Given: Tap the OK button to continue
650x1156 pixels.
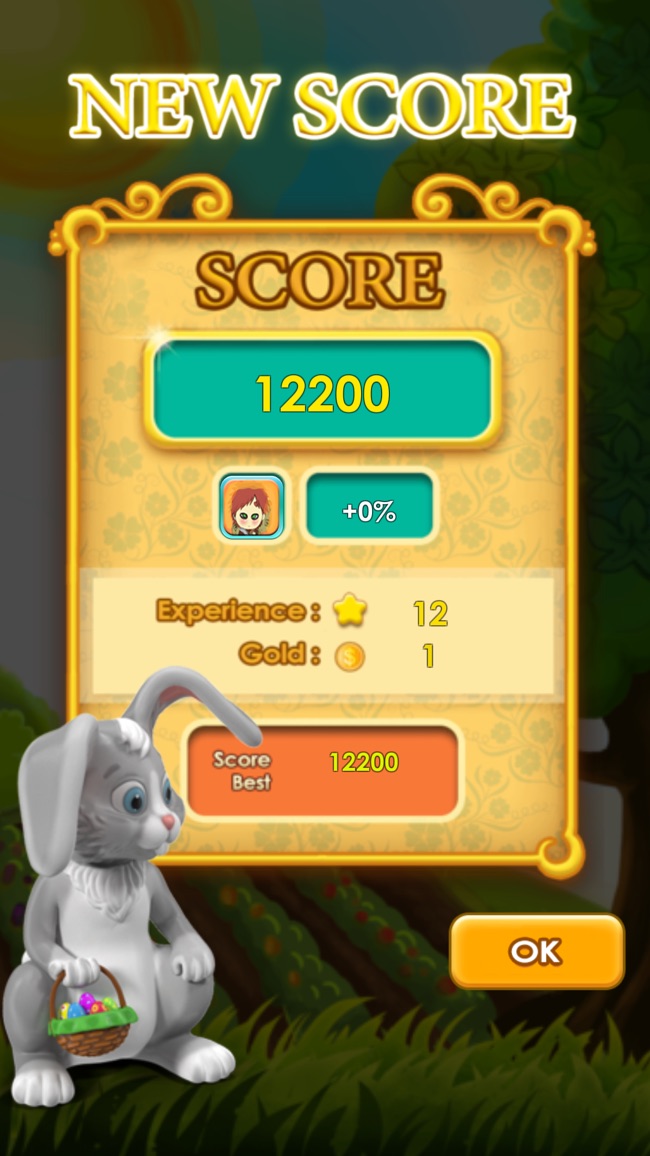Looking at the screenshot, I should point(536,951).
